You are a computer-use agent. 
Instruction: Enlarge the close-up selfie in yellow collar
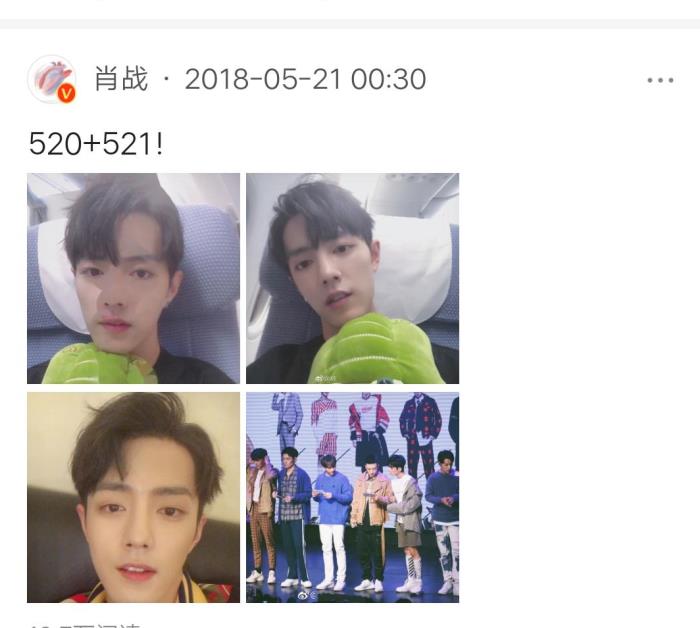pyautogui.click(x=133, y=497)
